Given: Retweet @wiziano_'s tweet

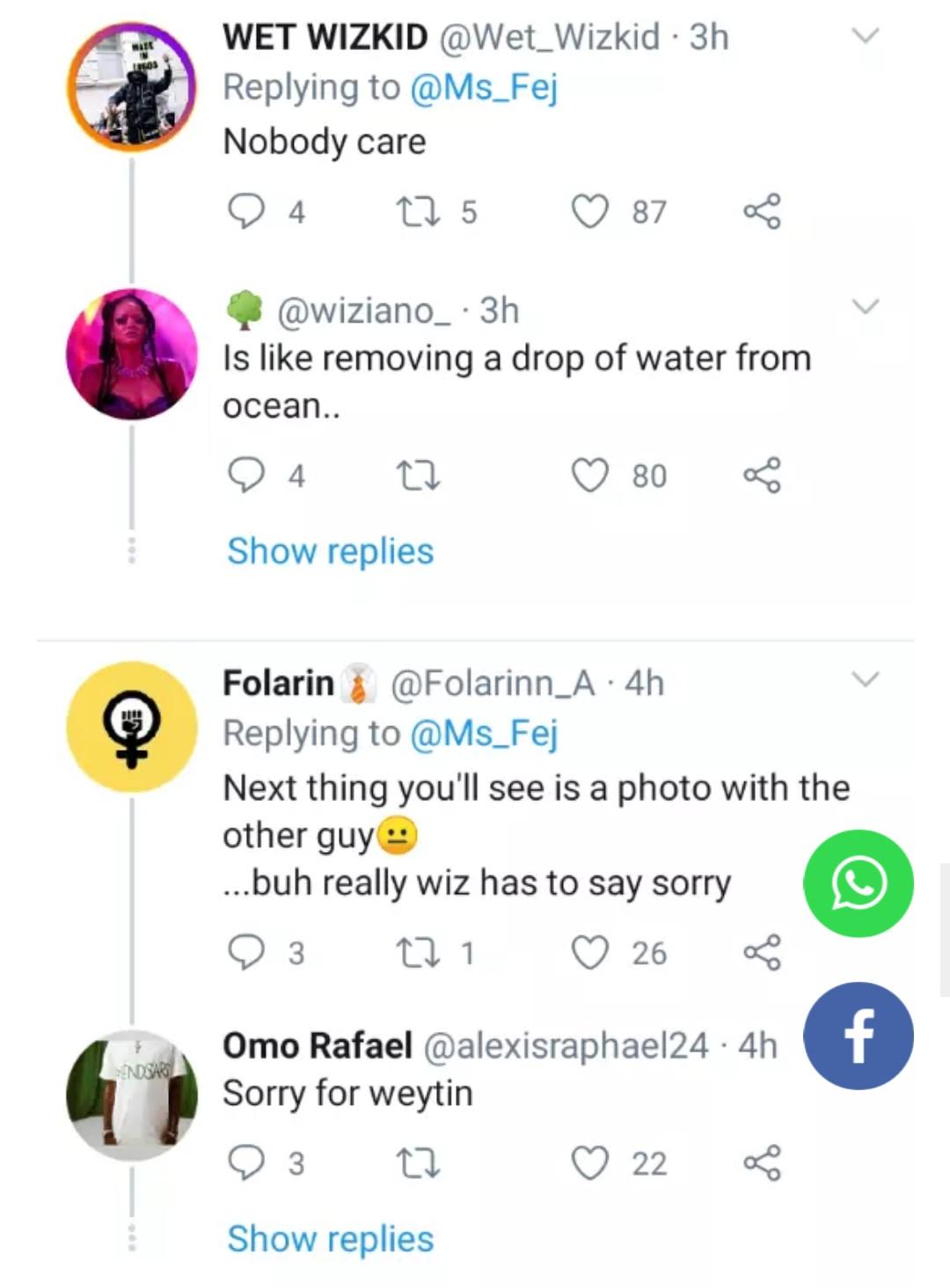Looking at the screenshot, I should [x=418, y=476].
